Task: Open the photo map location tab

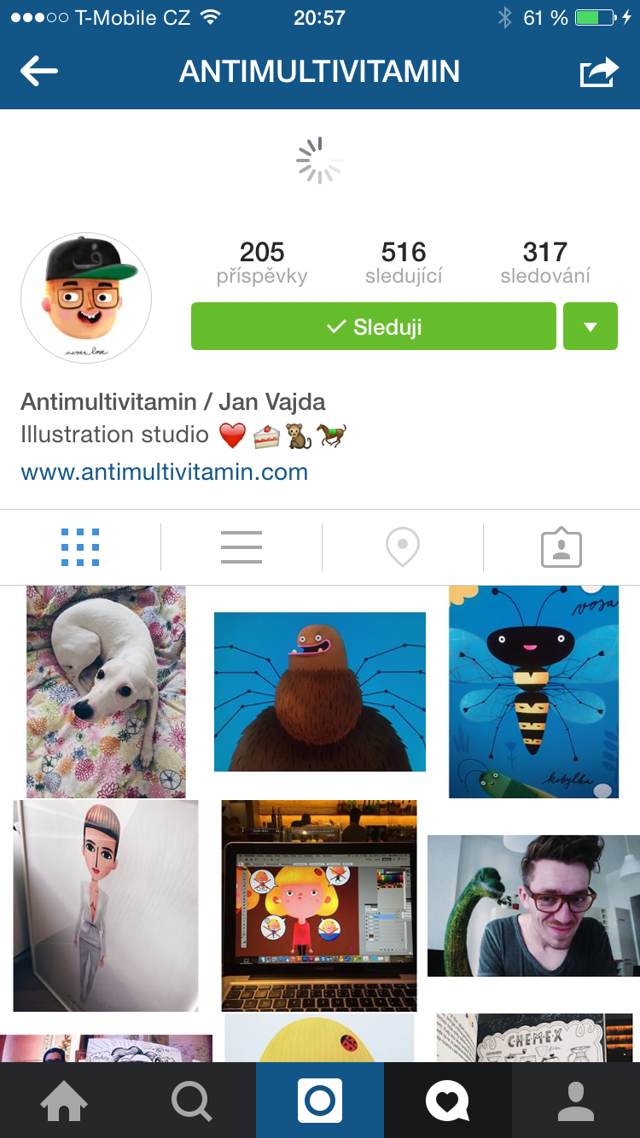Action: point(403,547)
